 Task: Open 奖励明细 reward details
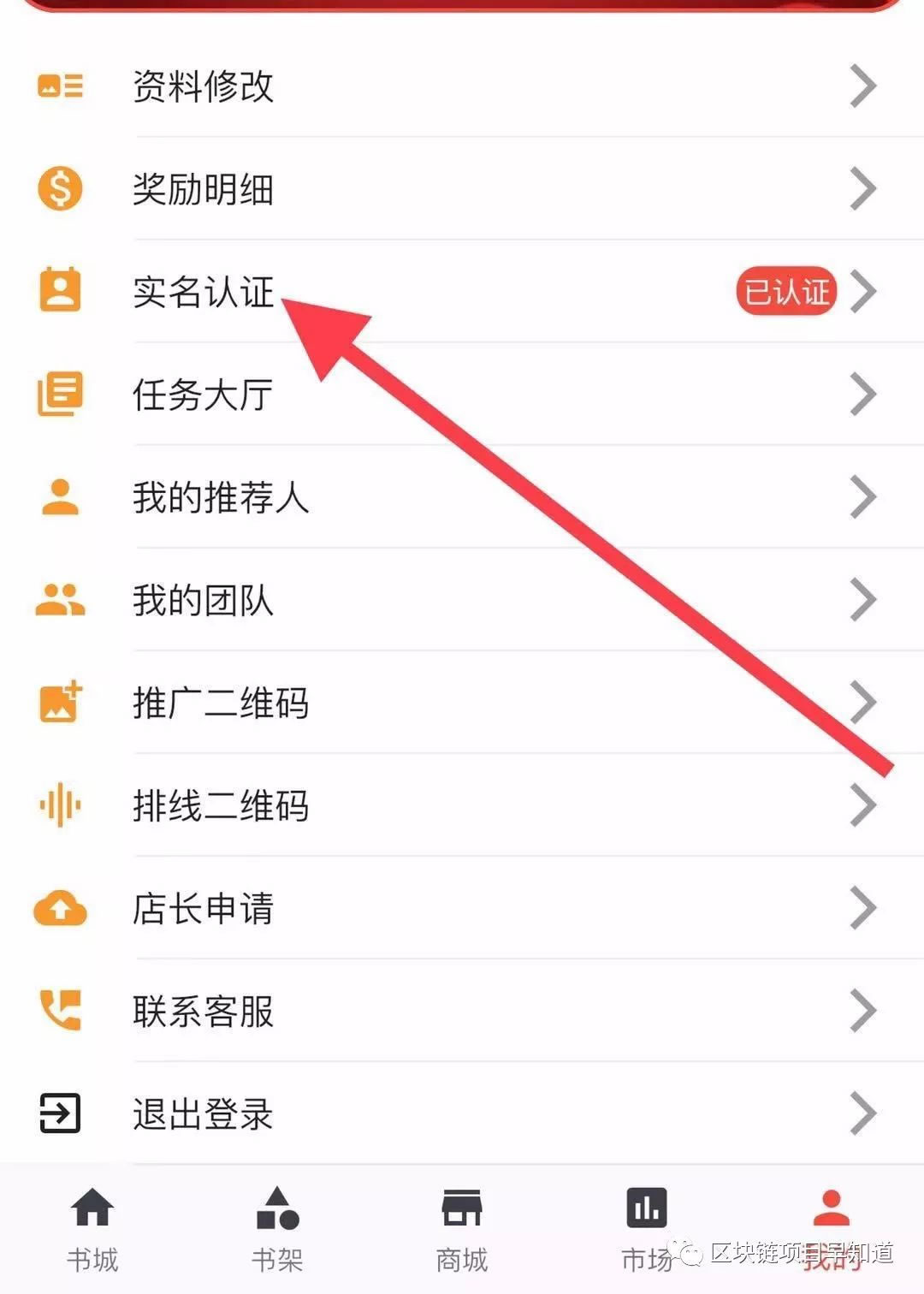[462, 188]
